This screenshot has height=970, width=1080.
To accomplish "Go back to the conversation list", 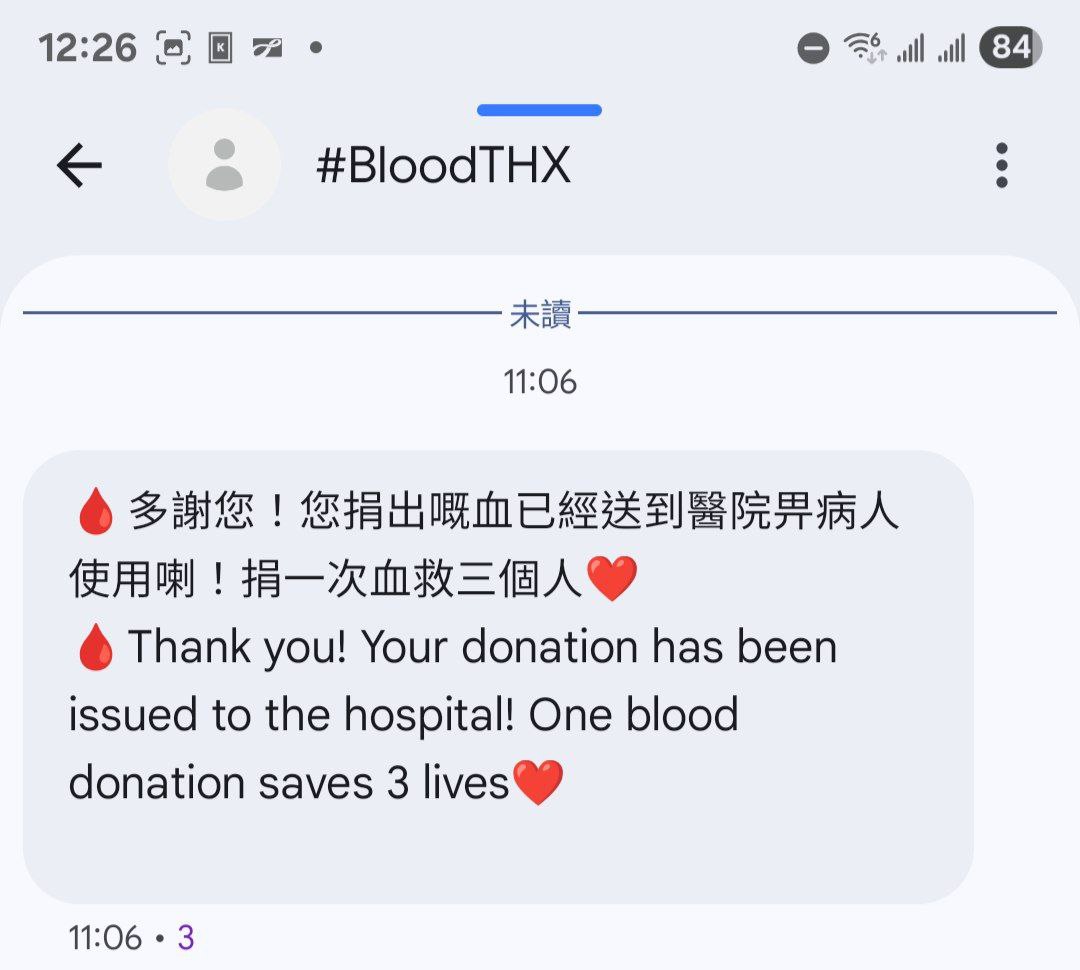I will click(x=80, y=165).
